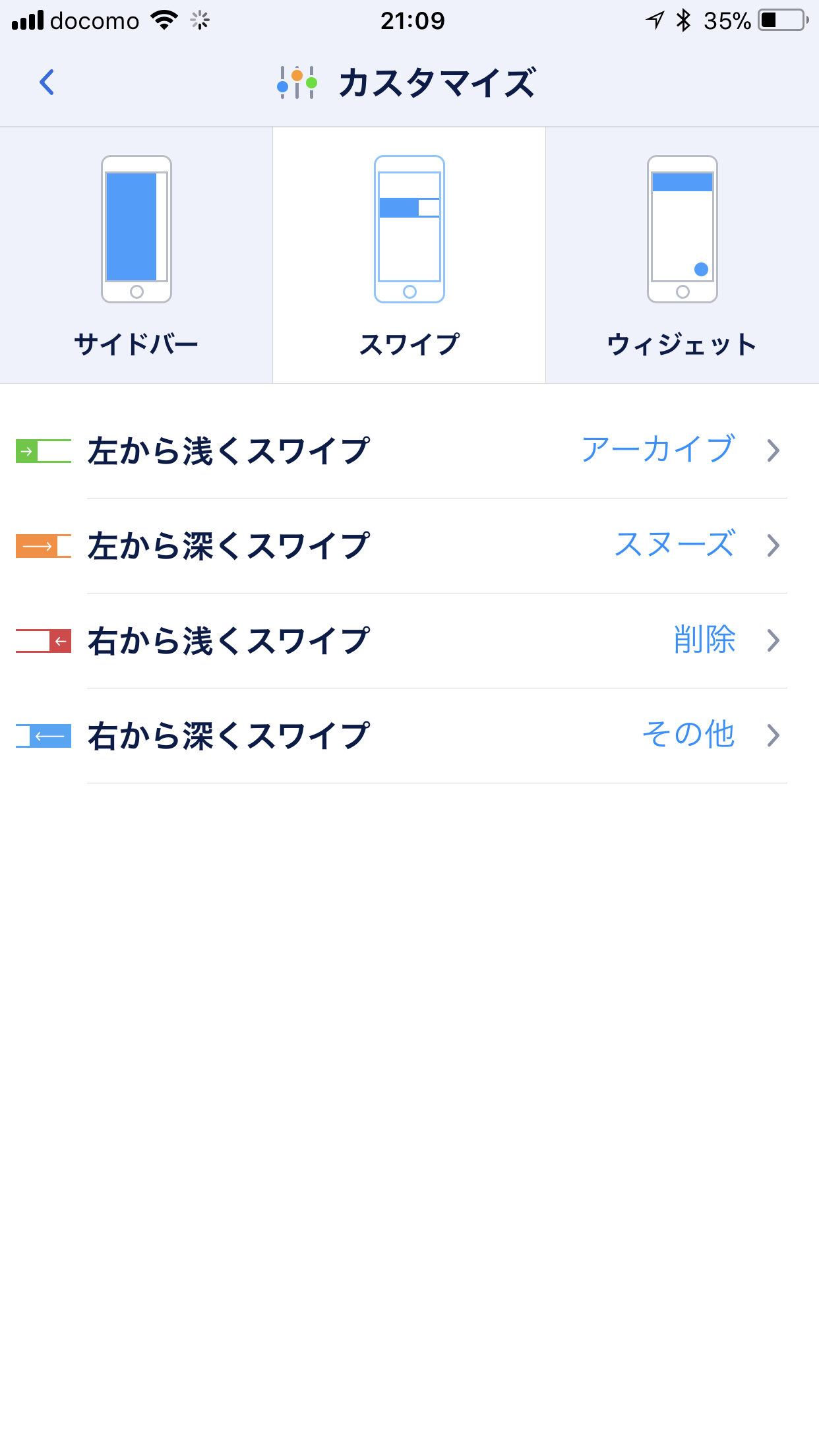Configure 右から深くスワイプ option
Screen dimensions: 819x1456
(x=409, y=736)
